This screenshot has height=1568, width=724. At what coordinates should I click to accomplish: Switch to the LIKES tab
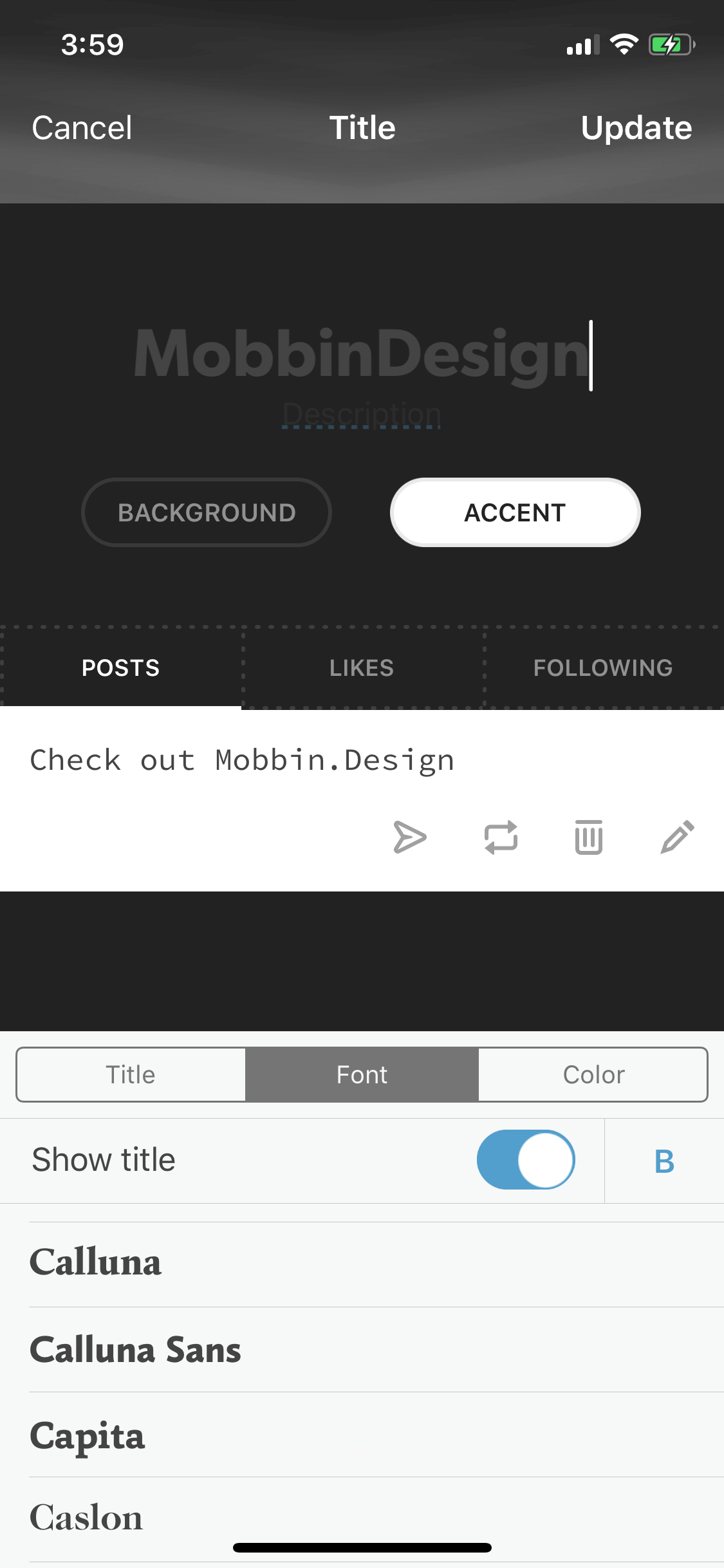click(362, 667)
